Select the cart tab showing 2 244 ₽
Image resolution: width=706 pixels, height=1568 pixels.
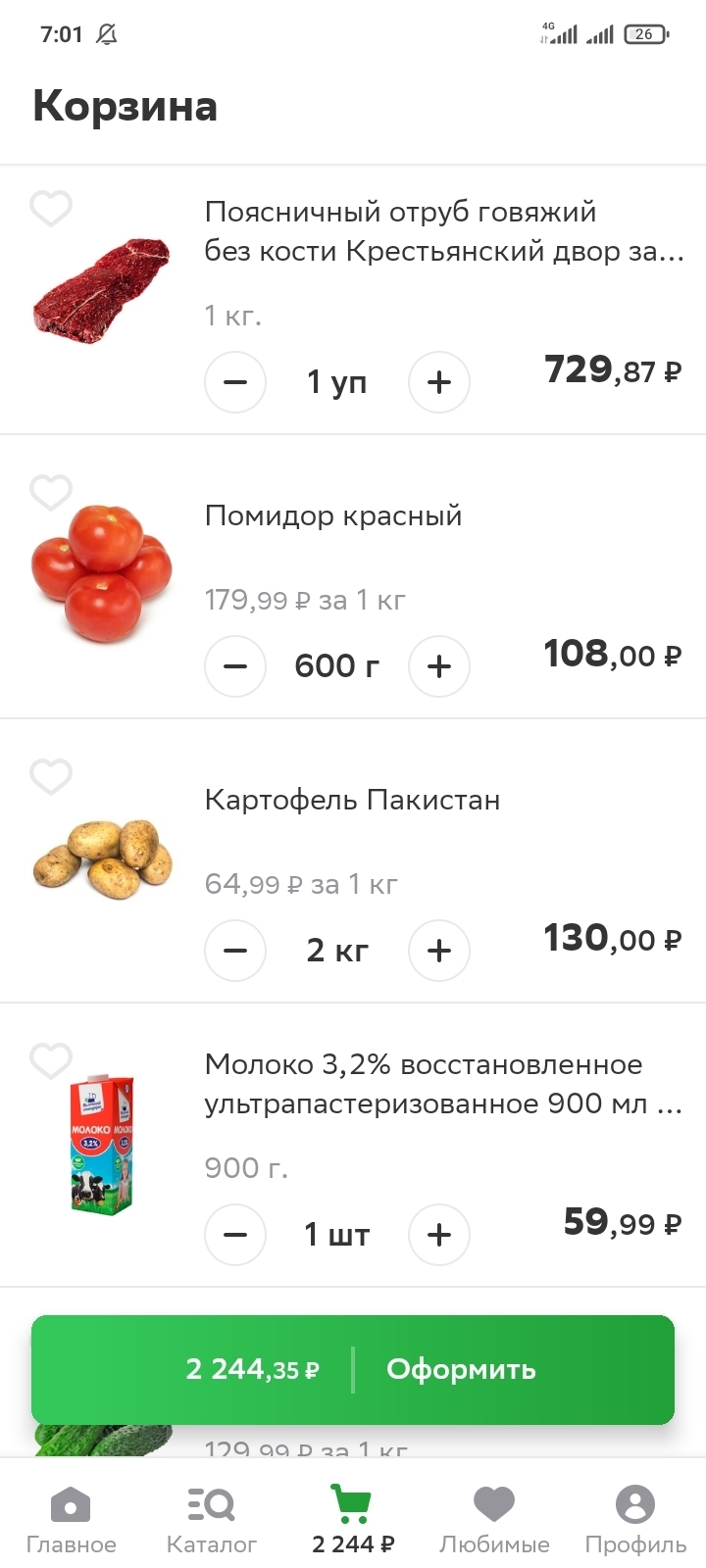click(x=353, y=1519)
